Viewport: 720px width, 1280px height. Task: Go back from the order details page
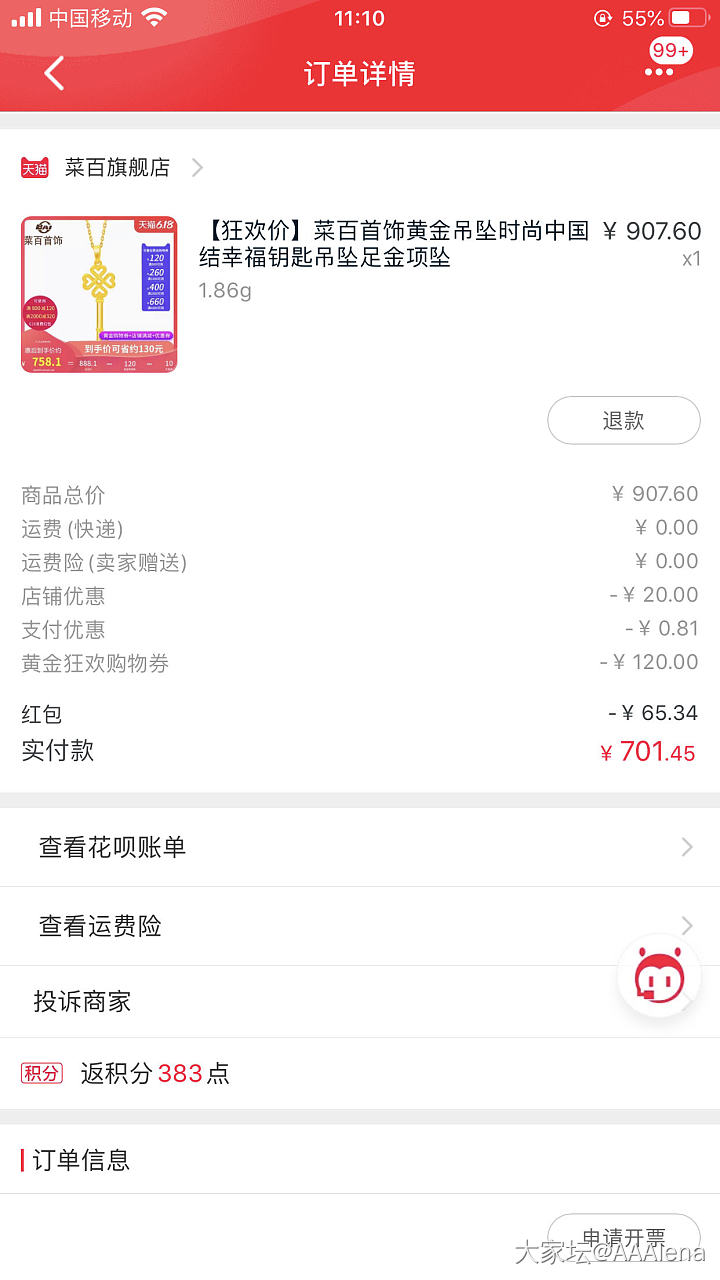point(54,73)
